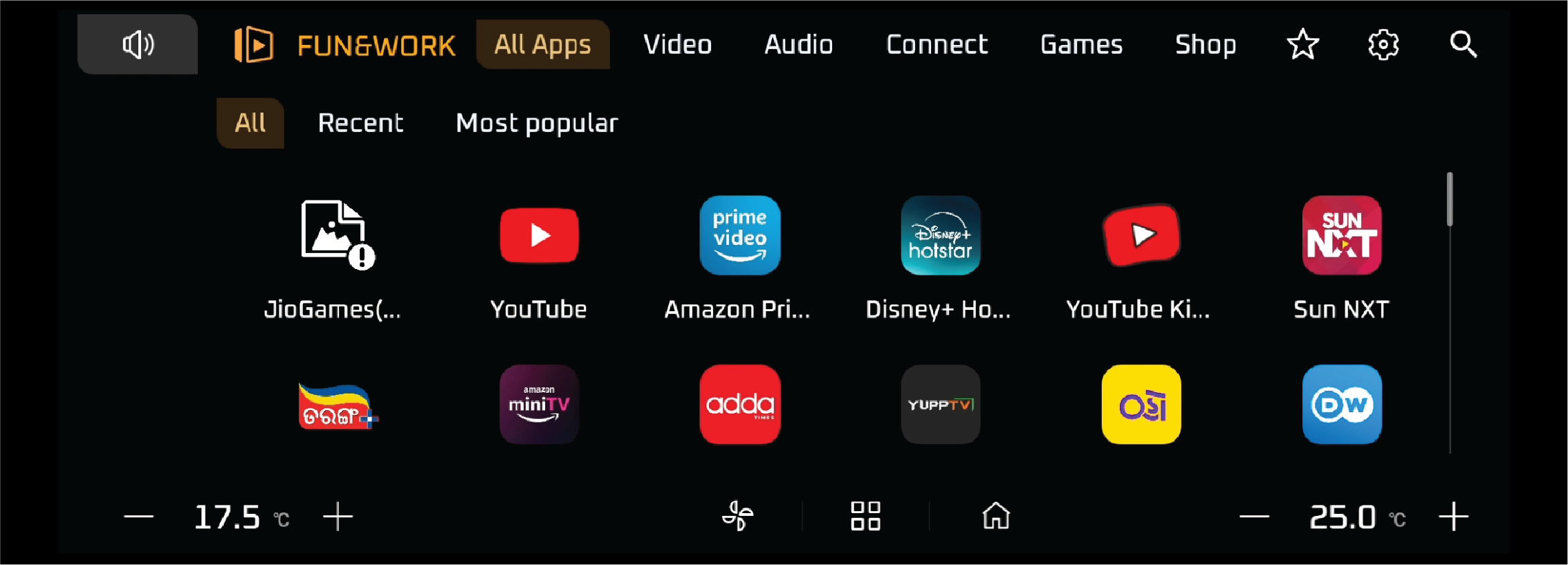The height and width of the screenshot is (565, 1568).
Task: Launch Disney+ Hotstar
Action: (940, 236)
